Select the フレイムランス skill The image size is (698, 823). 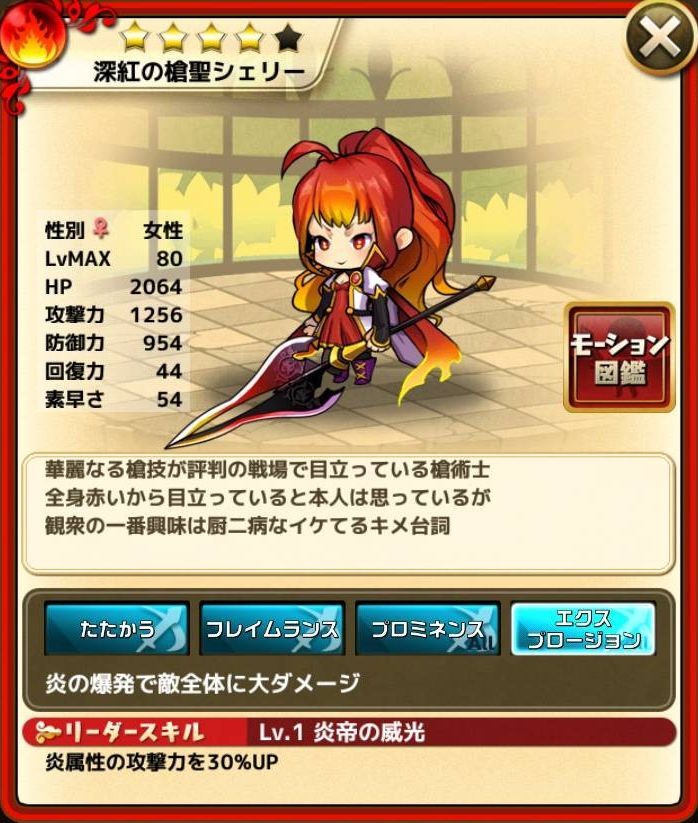click(272, 629)
